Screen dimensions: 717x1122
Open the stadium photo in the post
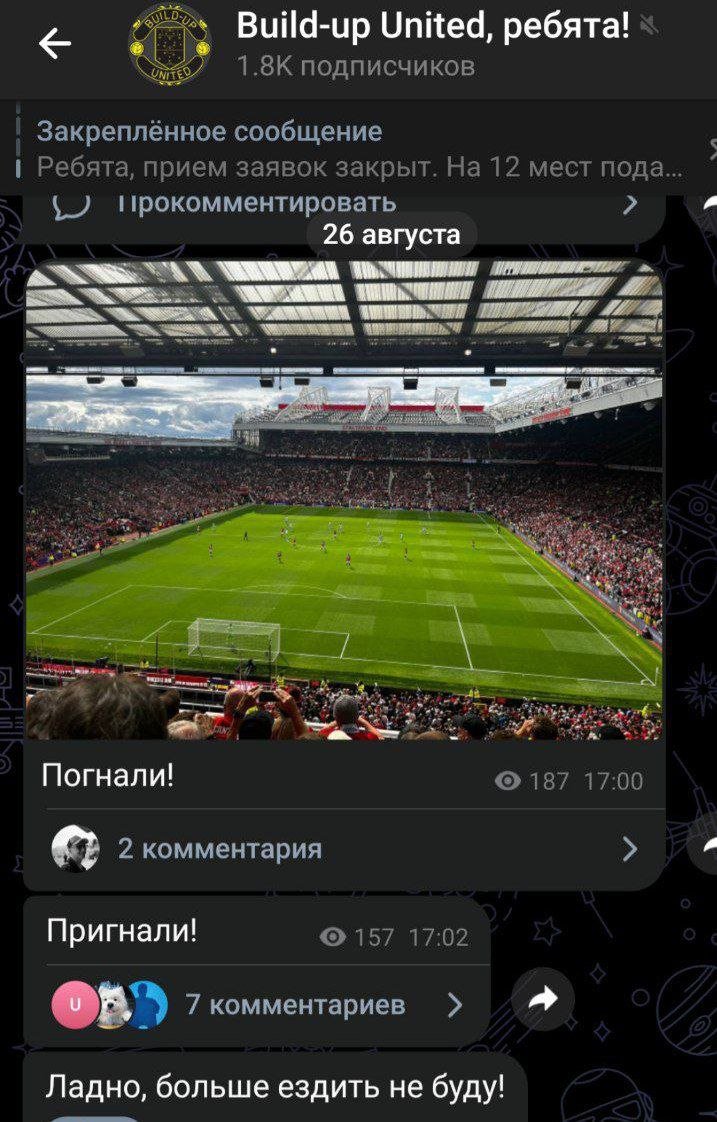tap(343, 500)
